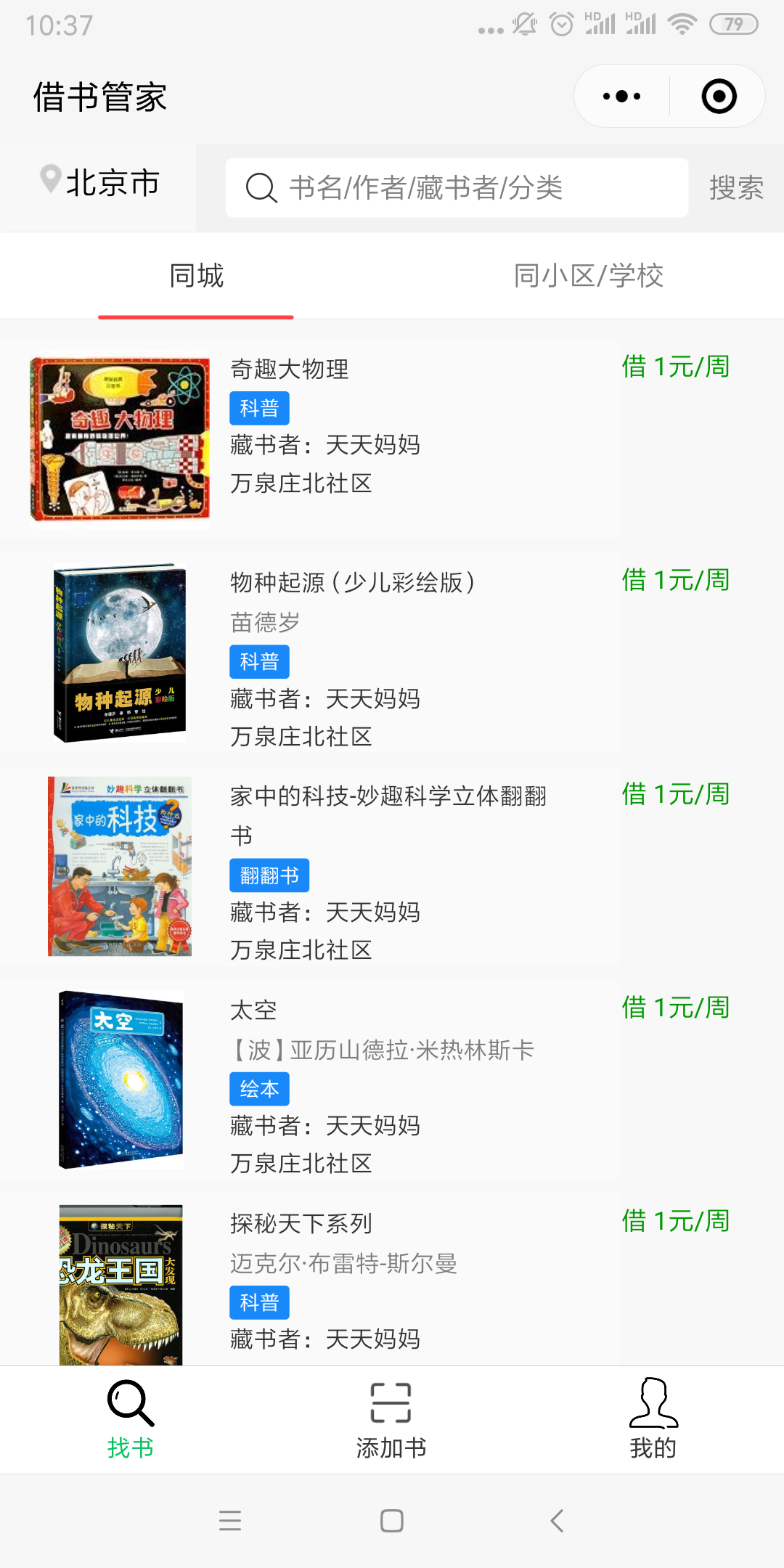Focus the book search field
The height and width of the screenshot is (1568, 784).
[457, 187]
